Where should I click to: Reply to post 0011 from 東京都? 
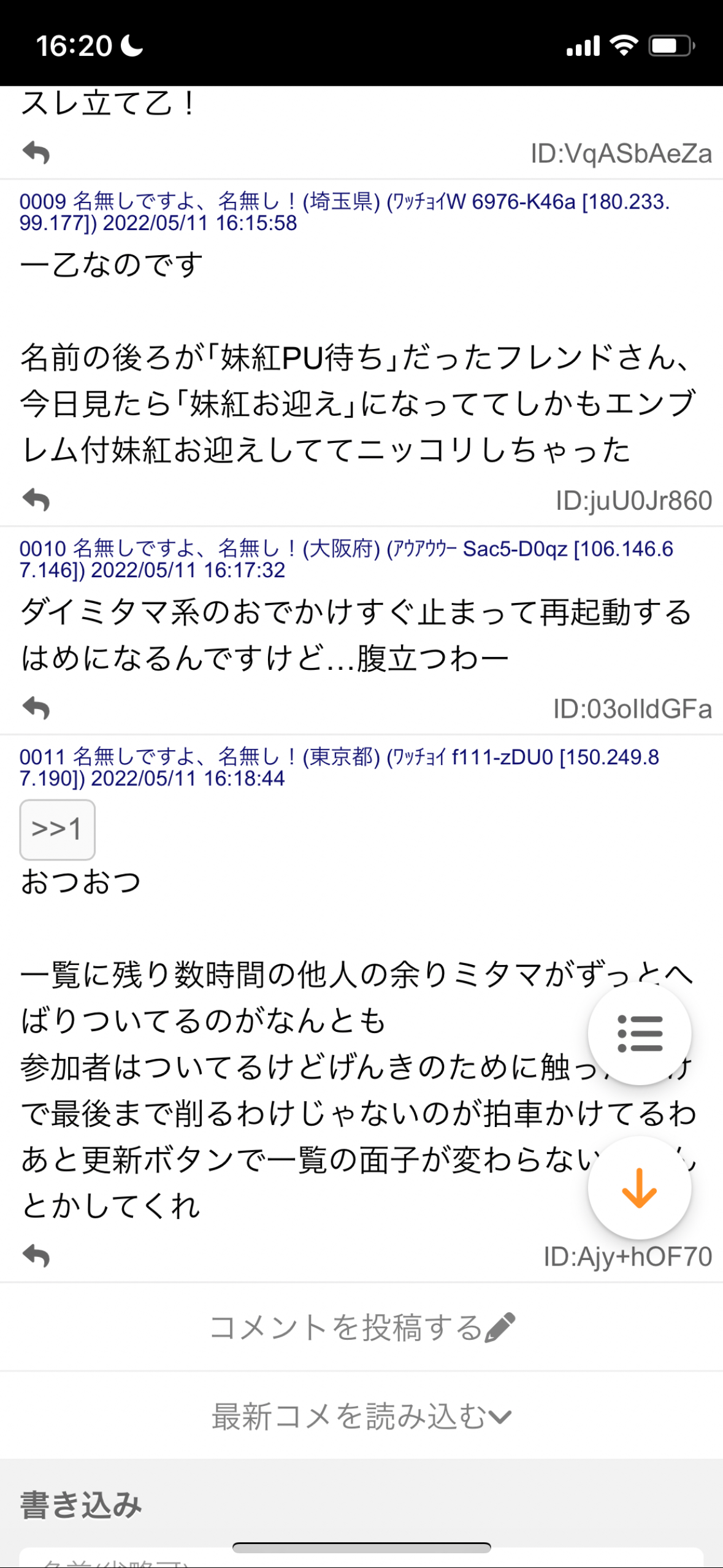[x=36, y=1256]
